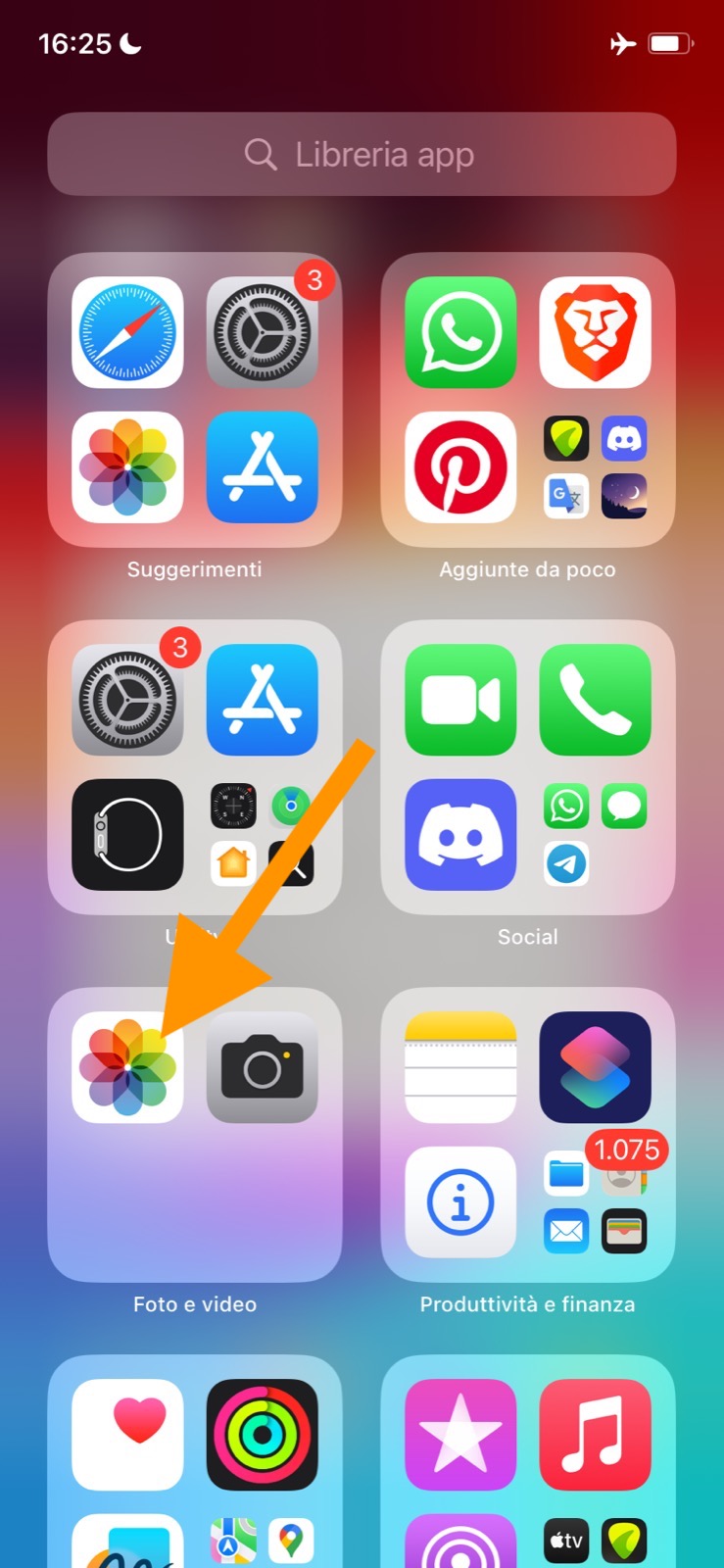The height and width of the screenshot is (1568, 724).
Task: Open the Tips app with the info icon
Action: tap(460, 1201)
